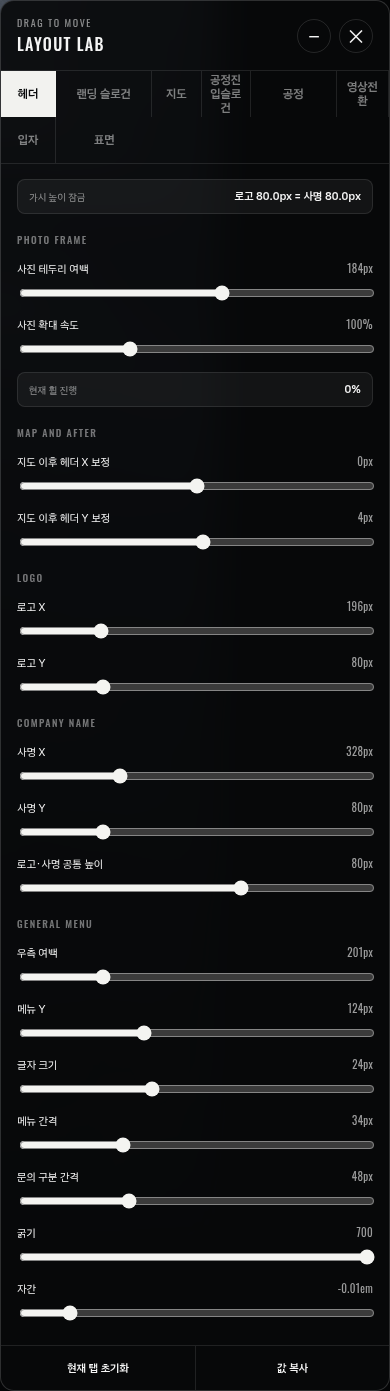Image resolution: width=390 pixels, height=1391 pixels.
Task: Tap the 사진 테두리 여백 slider track
Action: click(196, 293)
